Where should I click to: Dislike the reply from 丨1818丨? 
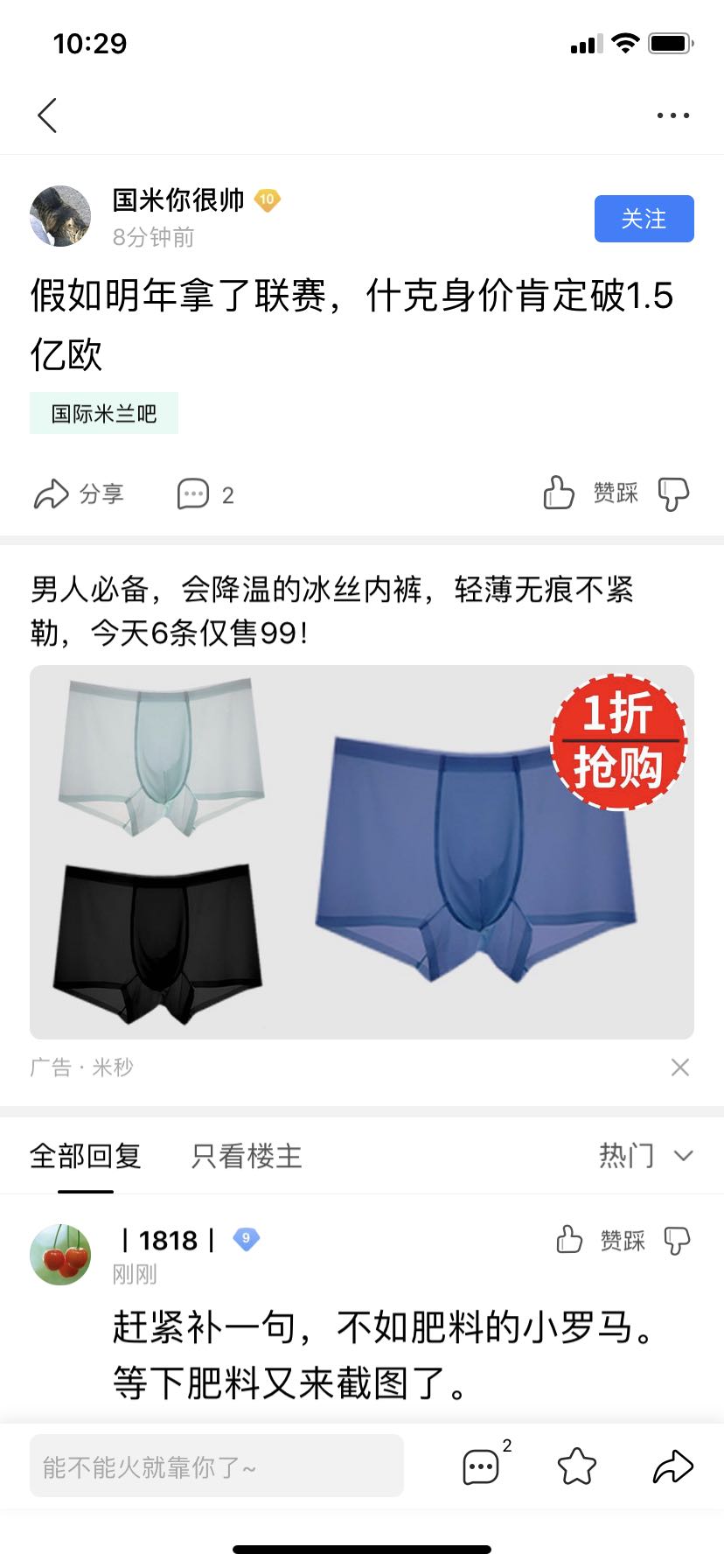pos(677,1241)
